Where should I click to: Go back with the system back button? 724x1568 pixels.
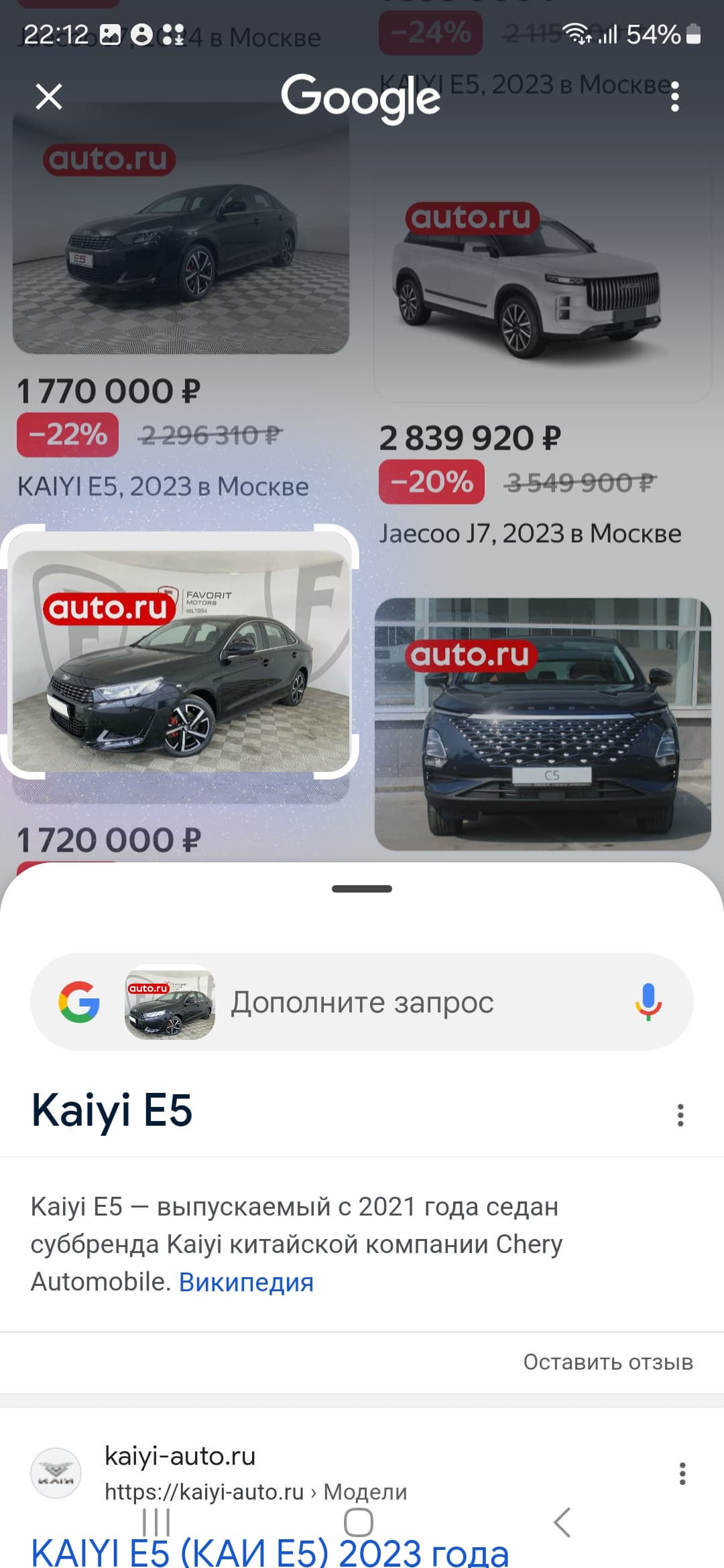(562, 1522)
